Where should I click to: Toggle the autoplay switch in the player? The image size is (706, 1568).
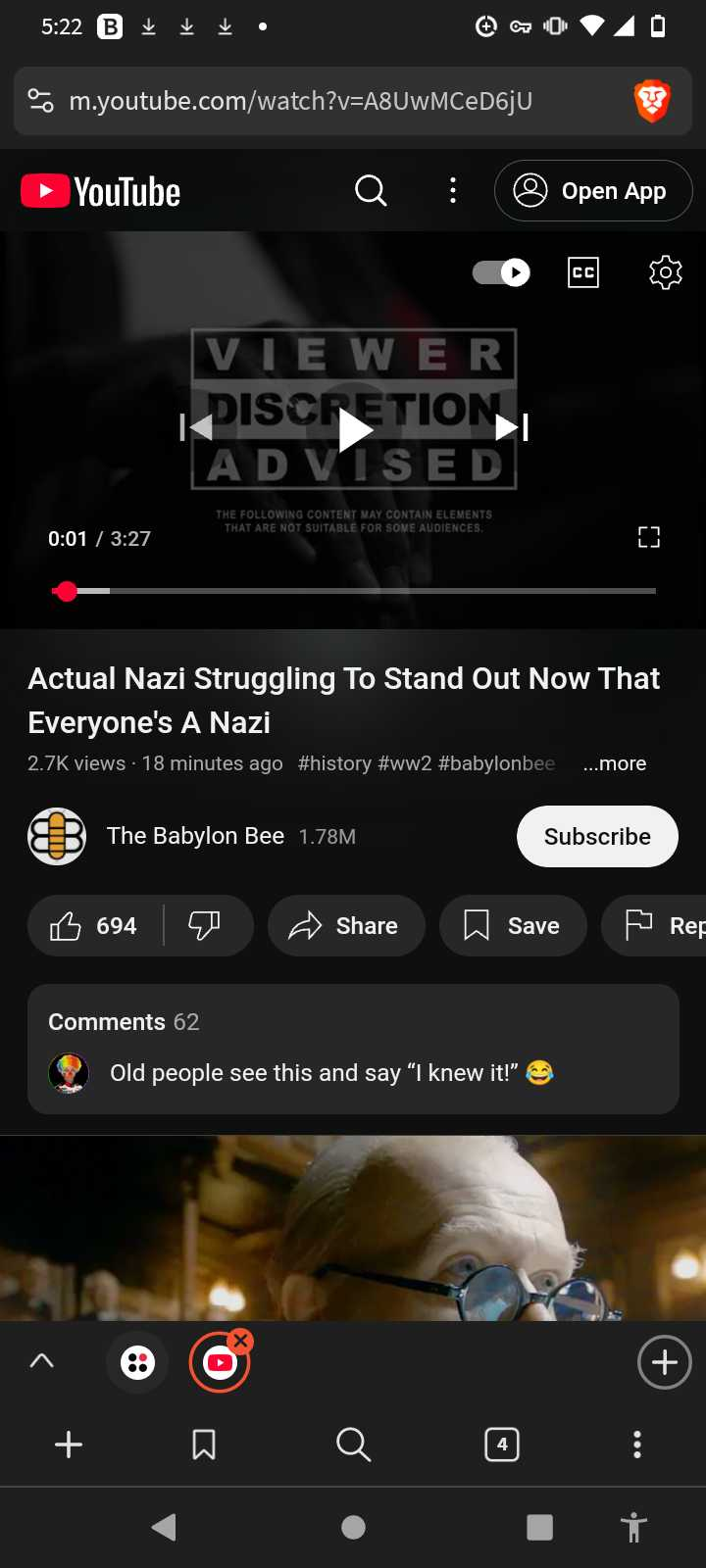(501, 272)
